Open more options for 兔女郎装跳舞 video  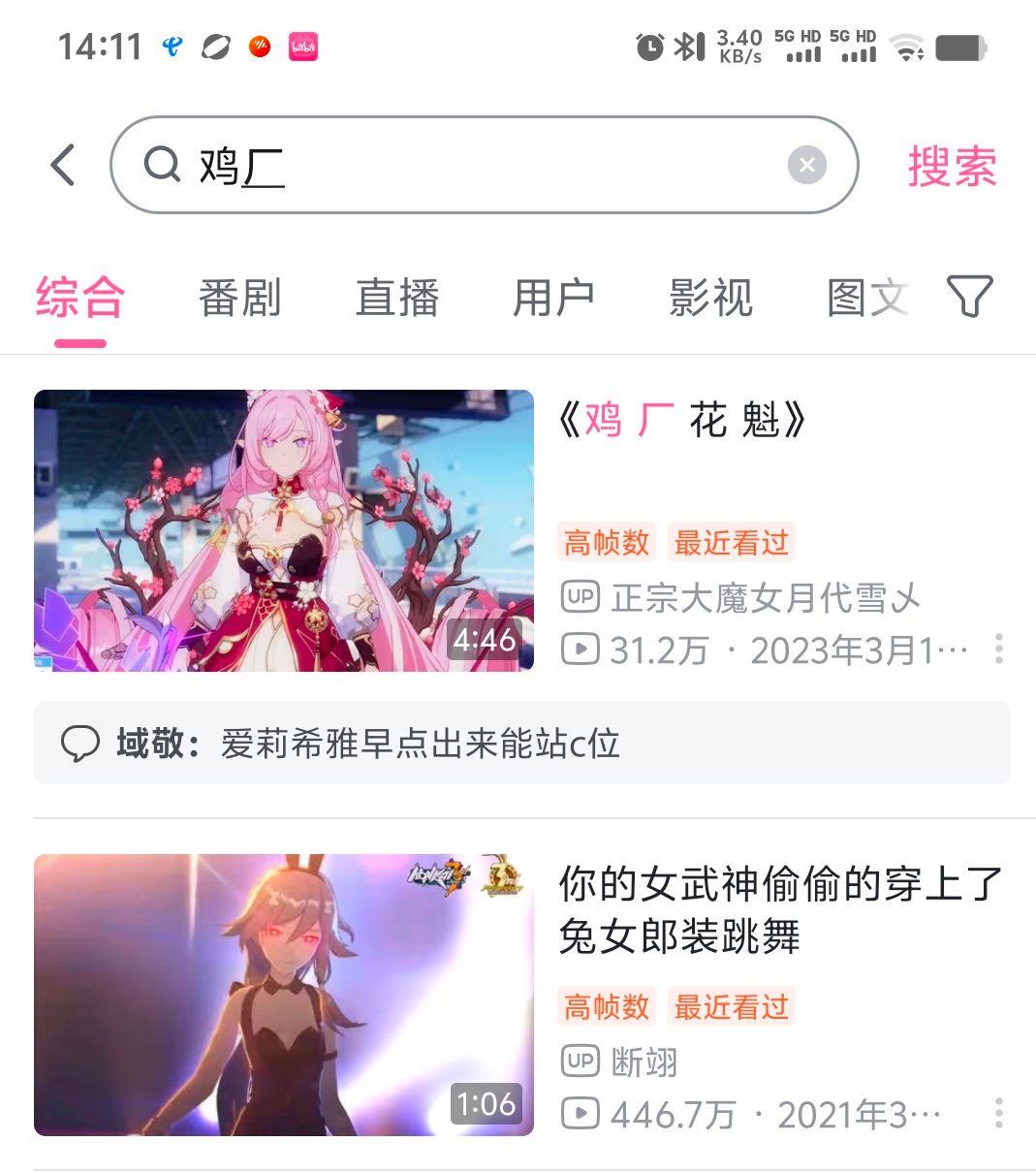pos(998,1113)
